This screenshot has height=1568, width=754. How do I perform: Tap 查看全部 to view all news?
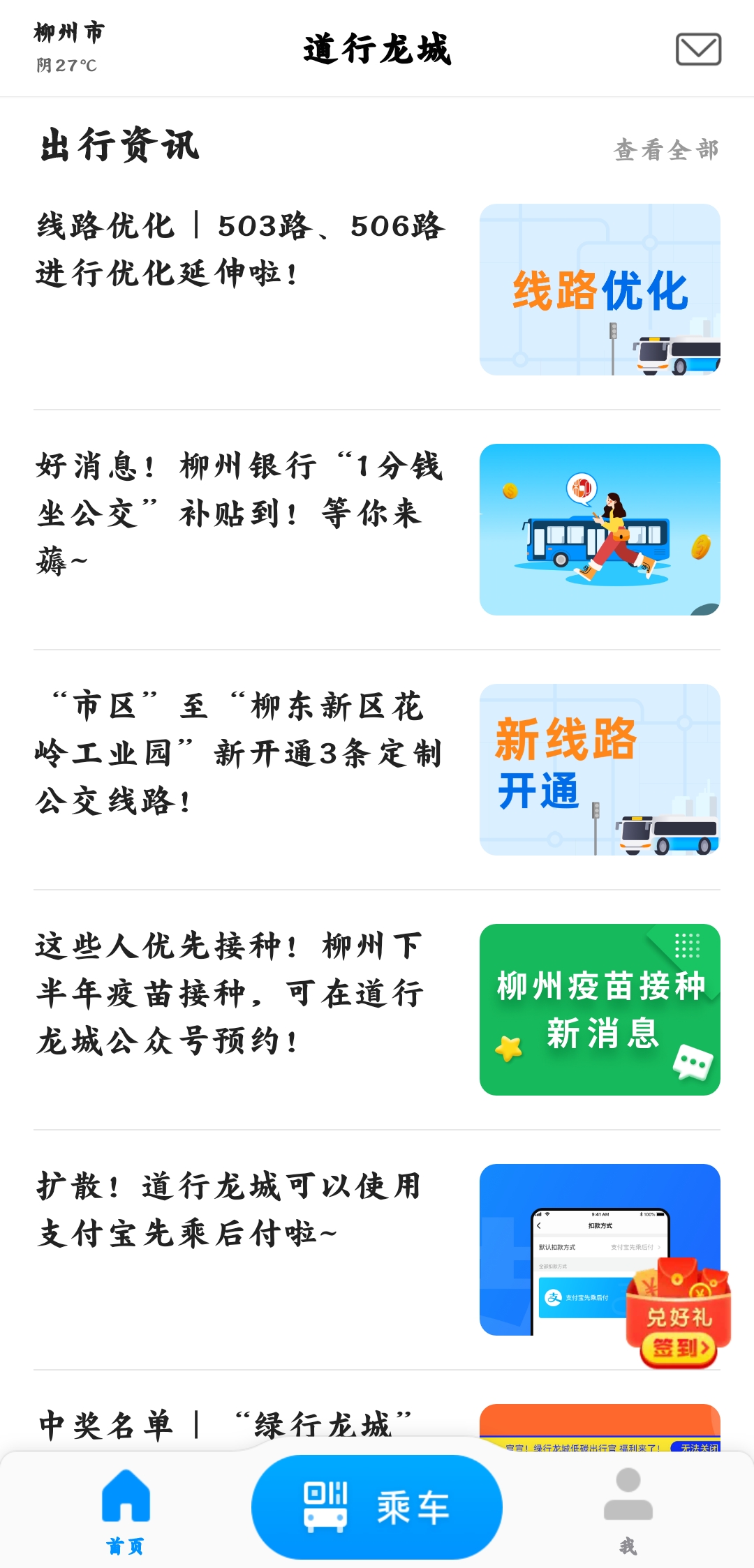click(666, 149)
